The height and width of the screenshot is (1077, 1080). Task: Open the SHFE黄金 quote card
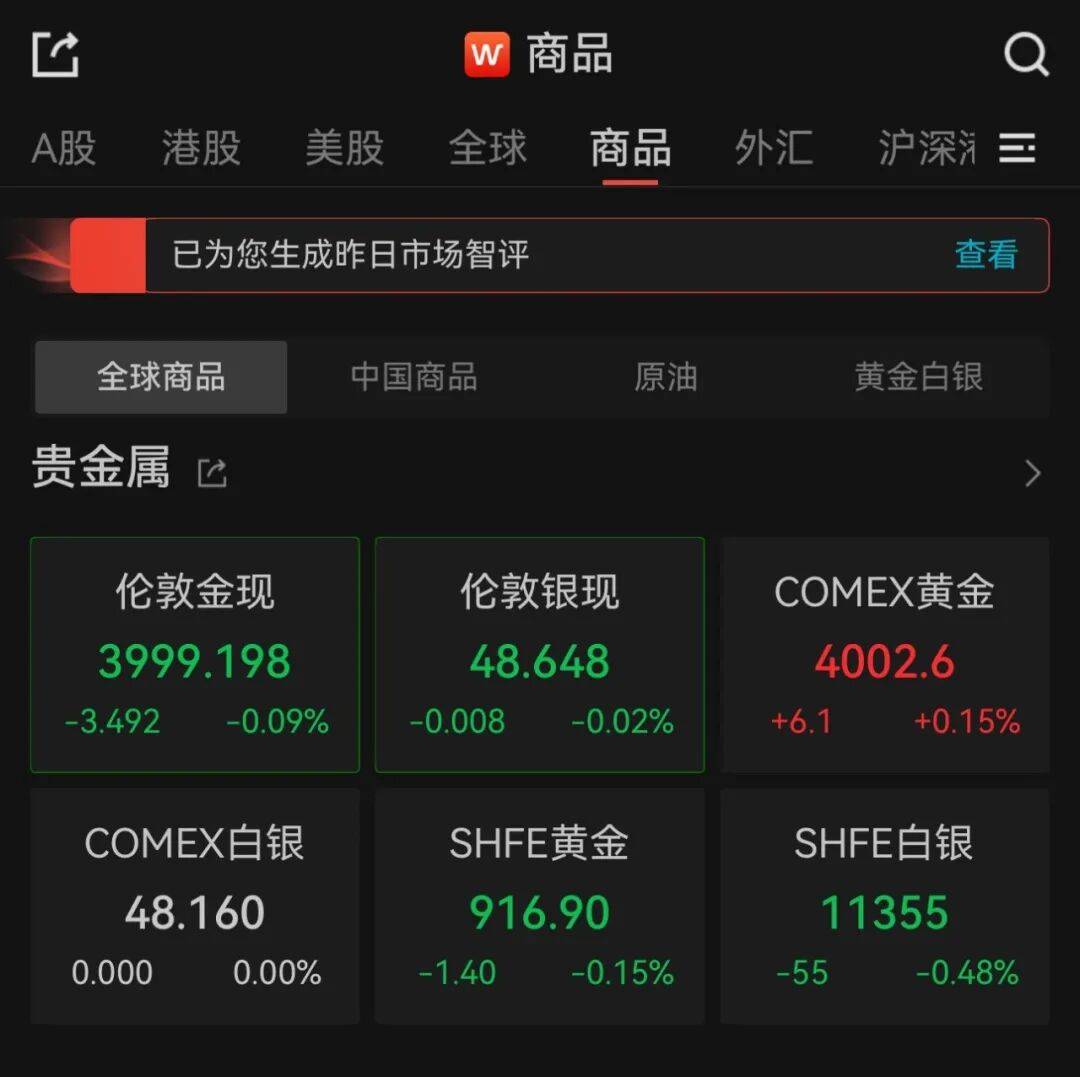click(x=540, y=906)
